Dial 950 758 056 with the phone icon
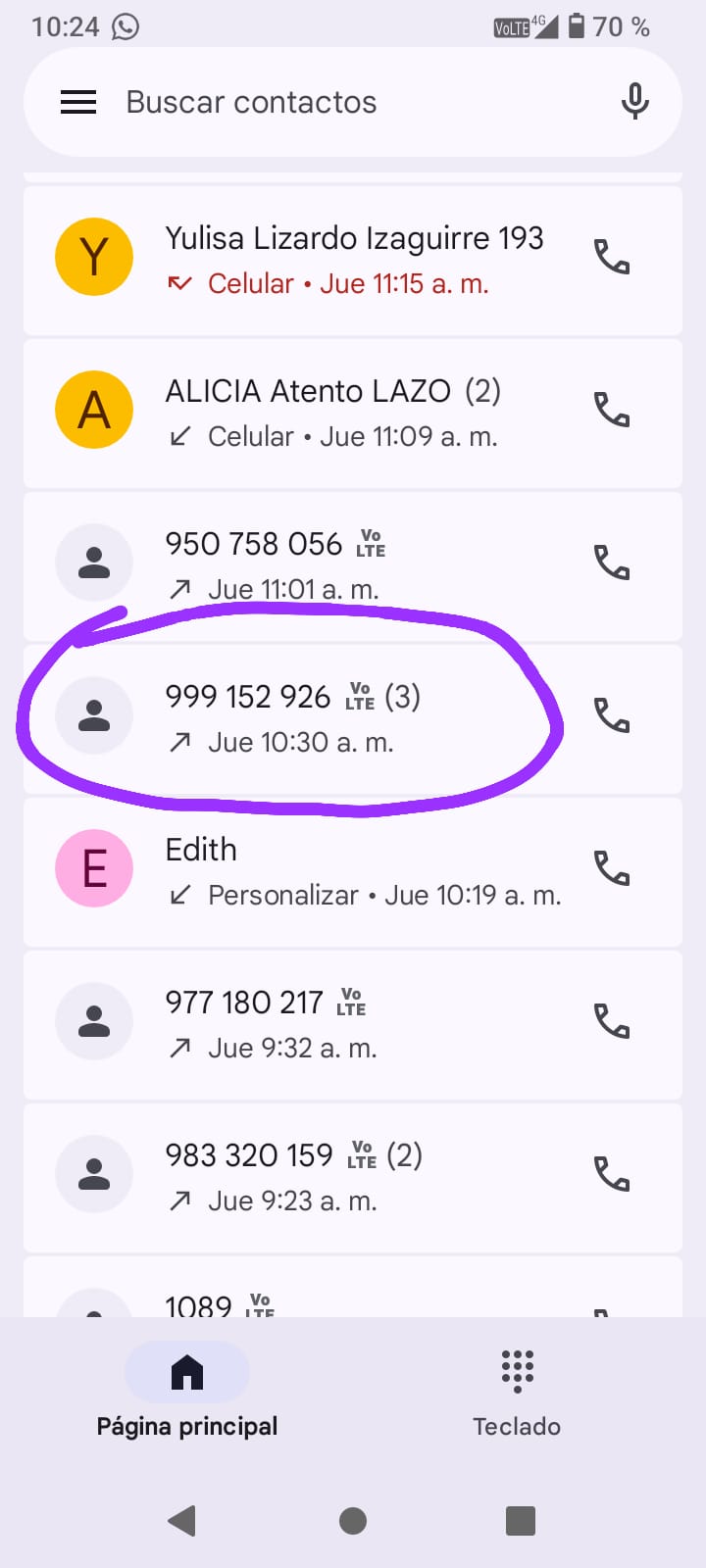 tap(612, 563)
